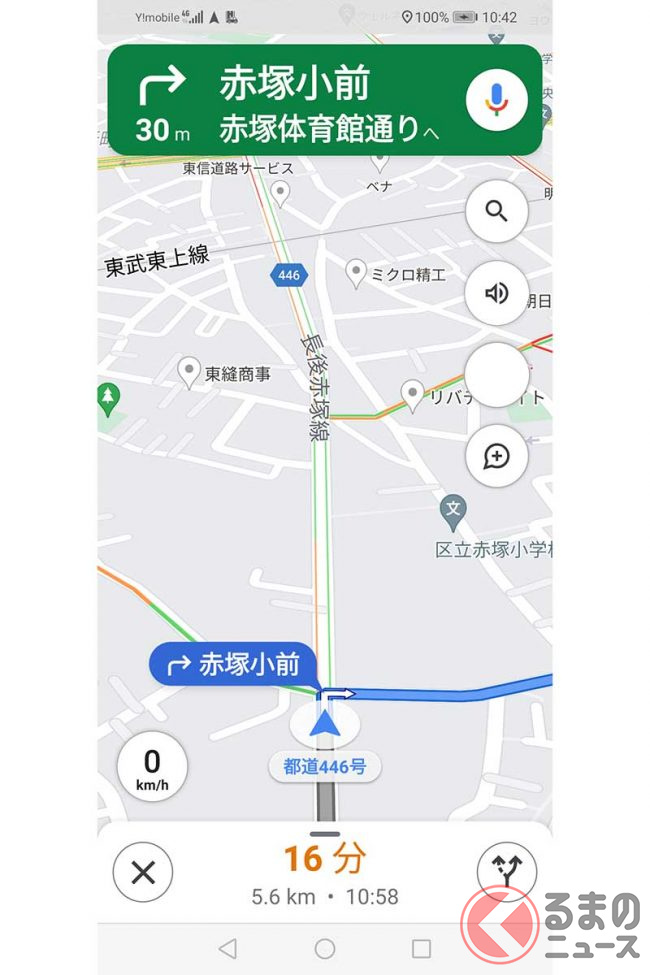Image resolution: width=650 pixels, height=975 pixels.
Task: Toggle the navigation voice sound
Action: coord(496,293)
